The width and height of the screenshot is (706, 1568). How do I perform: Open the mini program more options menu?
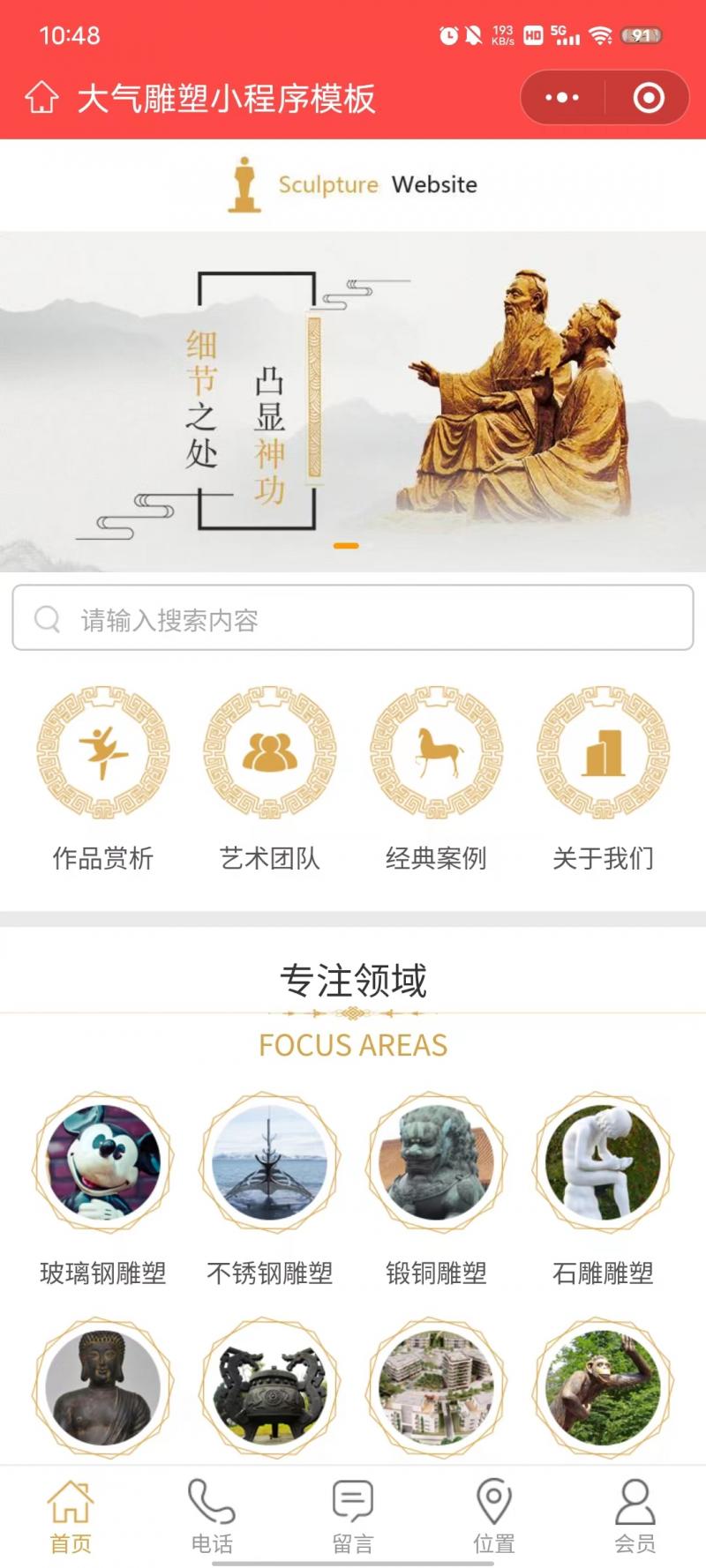pos(562,98)
